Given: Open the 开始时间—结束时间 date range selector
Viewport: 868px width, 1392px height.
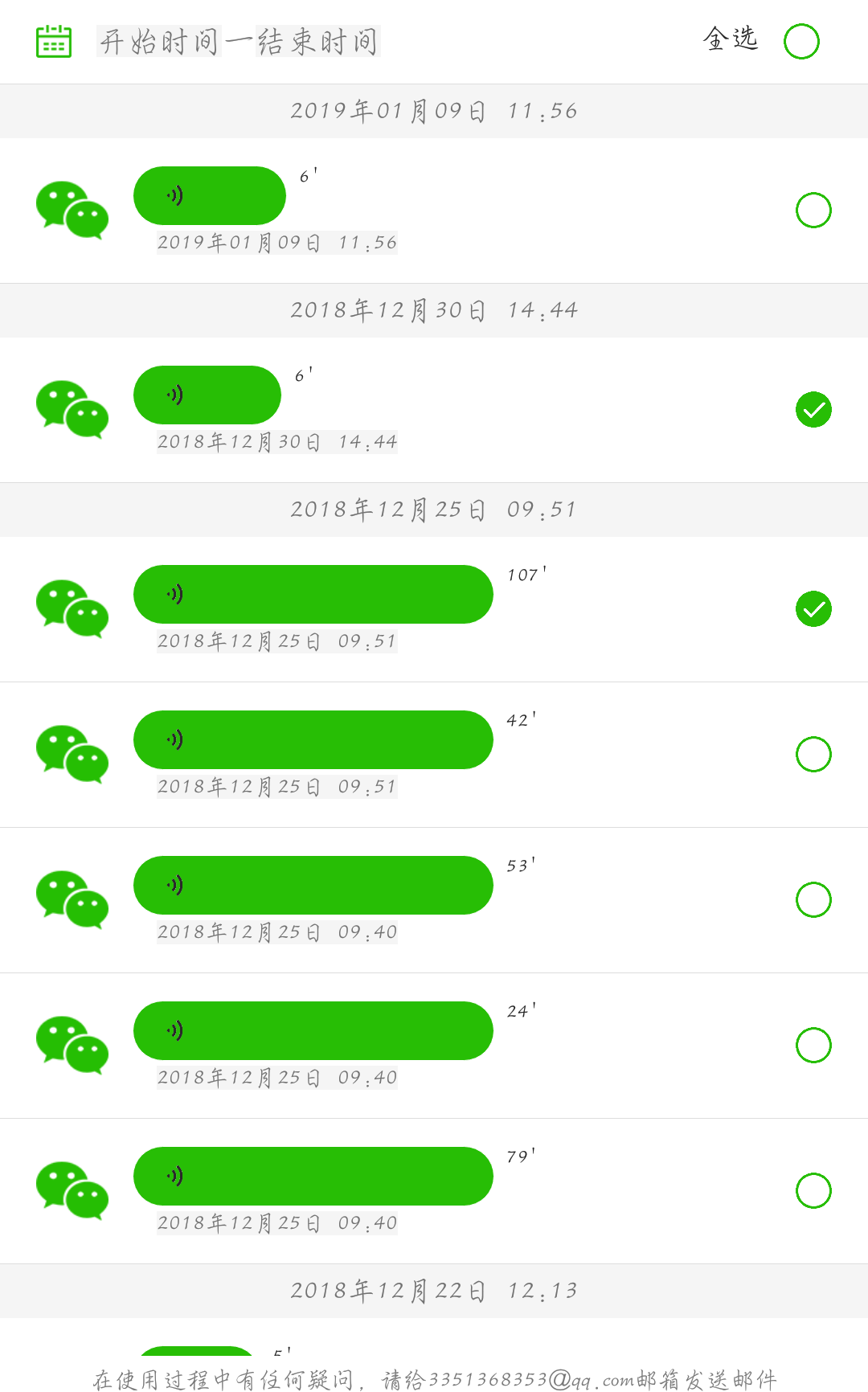Looking at the screenshot, I should [x=238, y=41].
